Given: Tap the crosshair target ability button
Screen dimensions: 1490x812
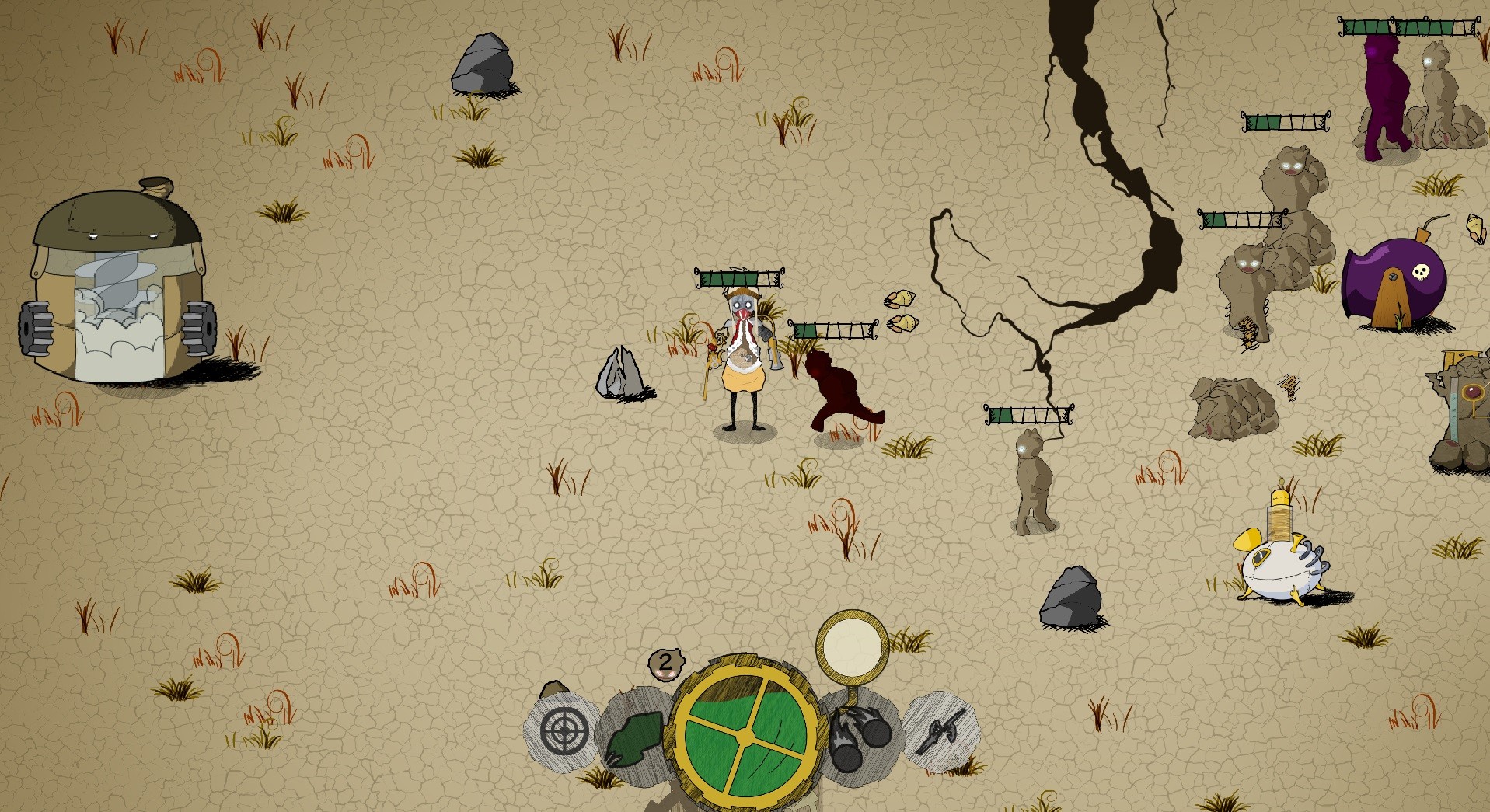Looking at the screenshot, I should [x=564, y=731].
